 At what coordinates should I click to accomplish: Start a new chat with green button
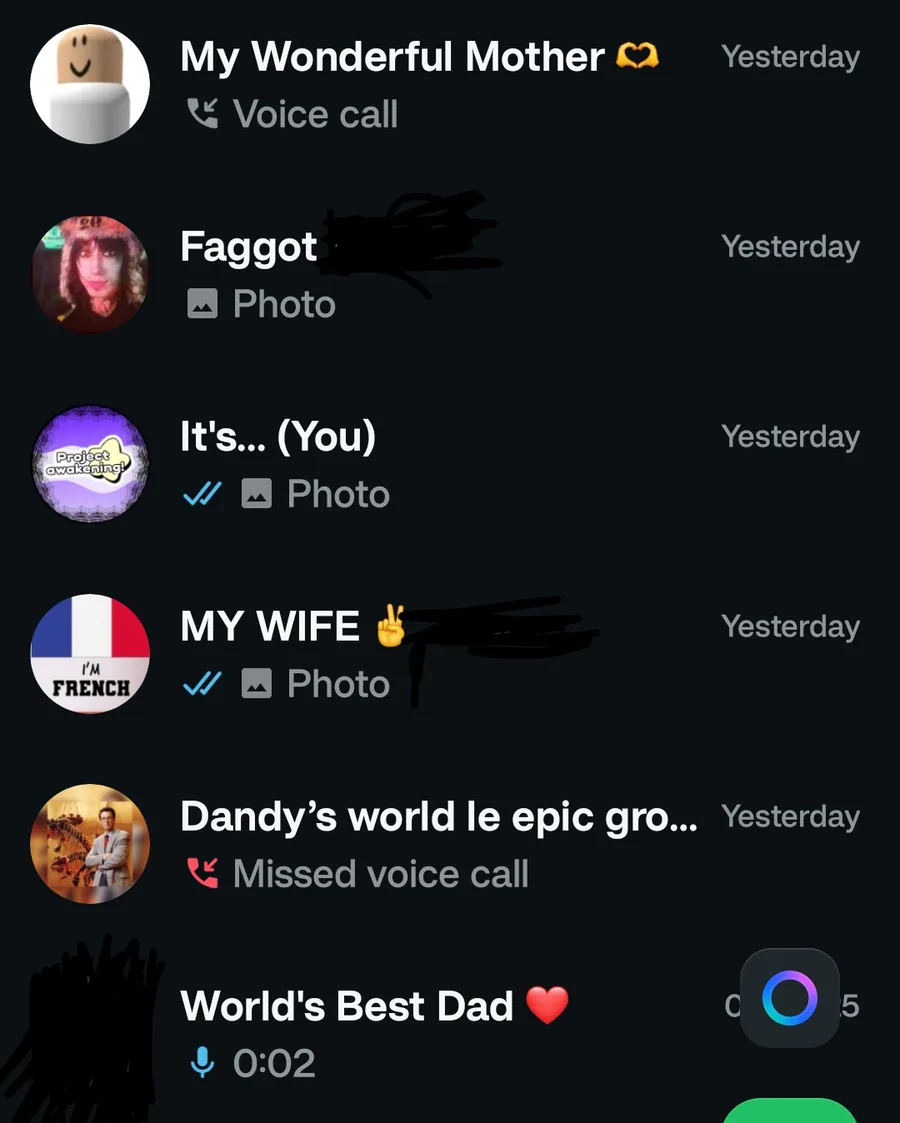pyautogui.click(x=789, y=1110)
